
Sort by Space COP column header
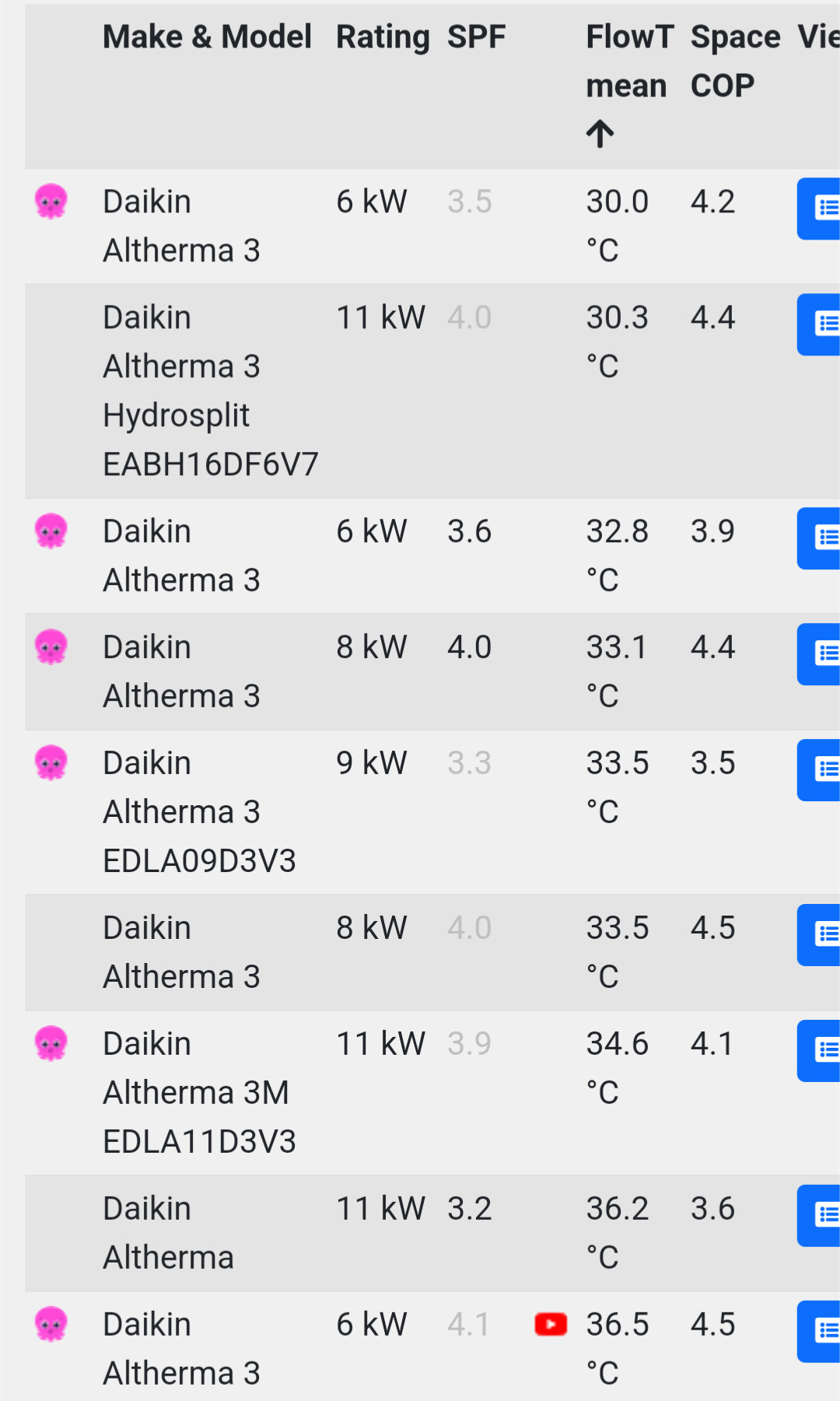pos(735,61)
